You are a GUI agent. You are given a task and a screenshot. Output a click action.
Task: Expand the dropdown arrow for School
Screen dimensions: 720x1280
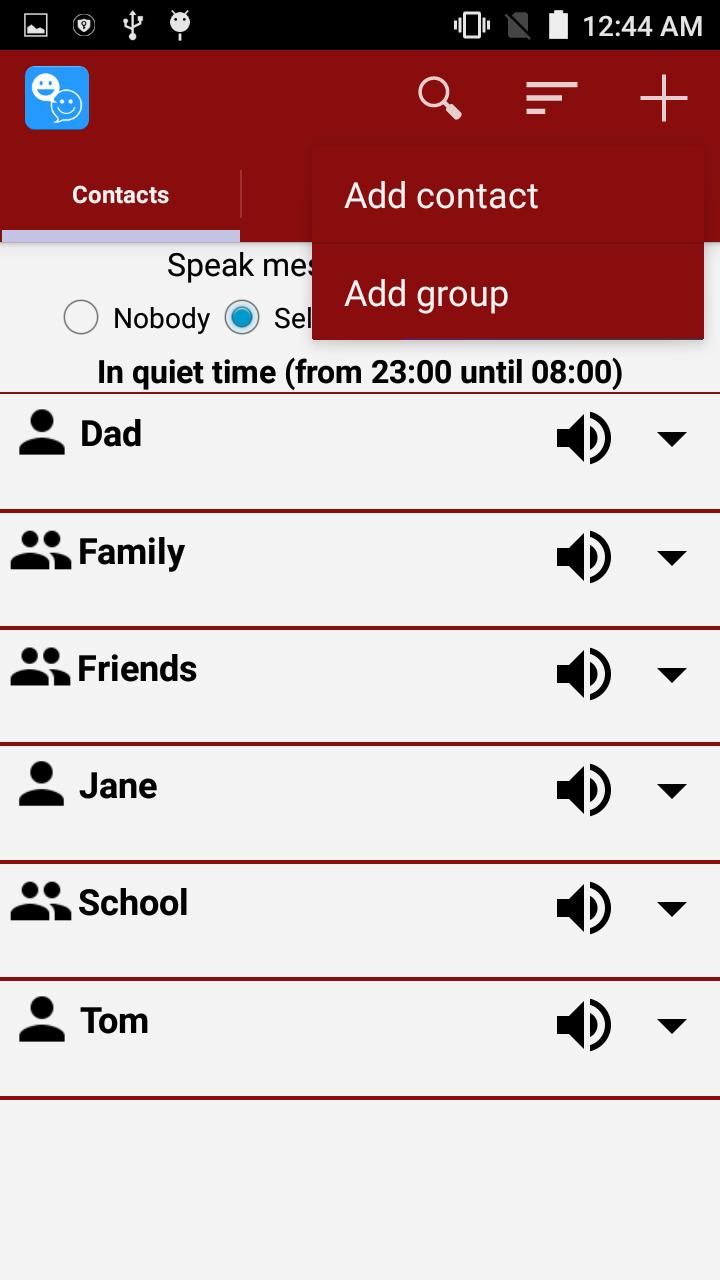click(x=672, y=907)
